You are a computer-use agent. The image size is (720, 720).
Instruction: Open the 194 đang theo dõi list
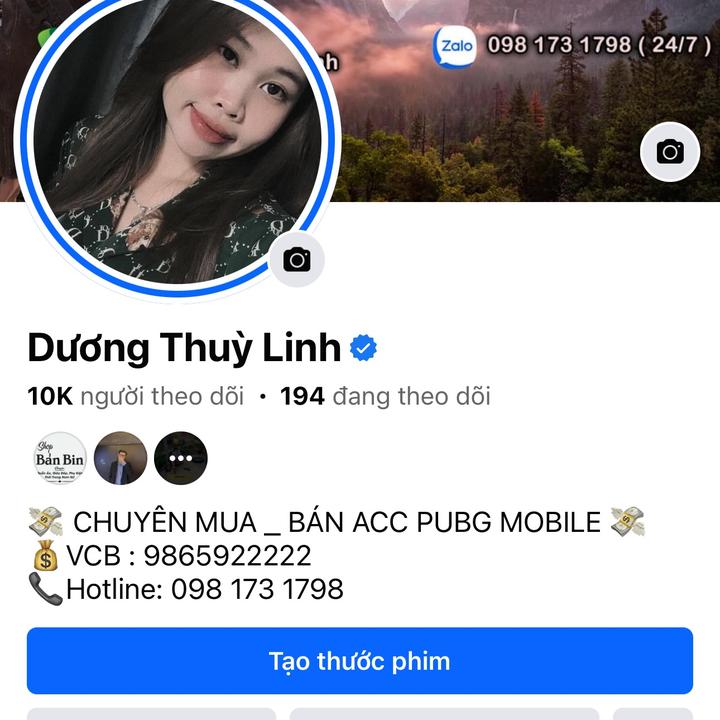[x=385, y=397]
